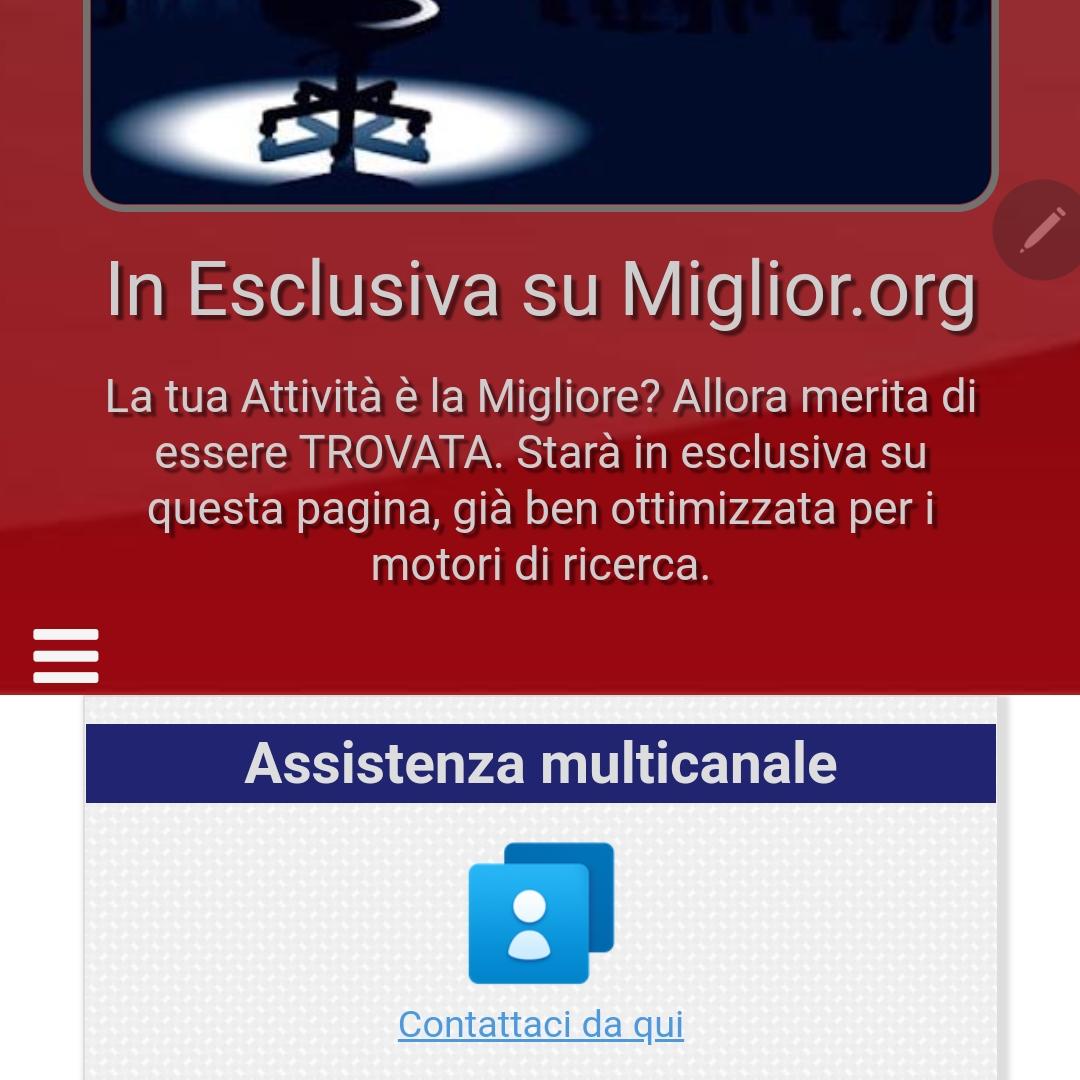Screen dimensions: 1080x1080
Task: Open the hamburger menu
Action: coord(66,656)
